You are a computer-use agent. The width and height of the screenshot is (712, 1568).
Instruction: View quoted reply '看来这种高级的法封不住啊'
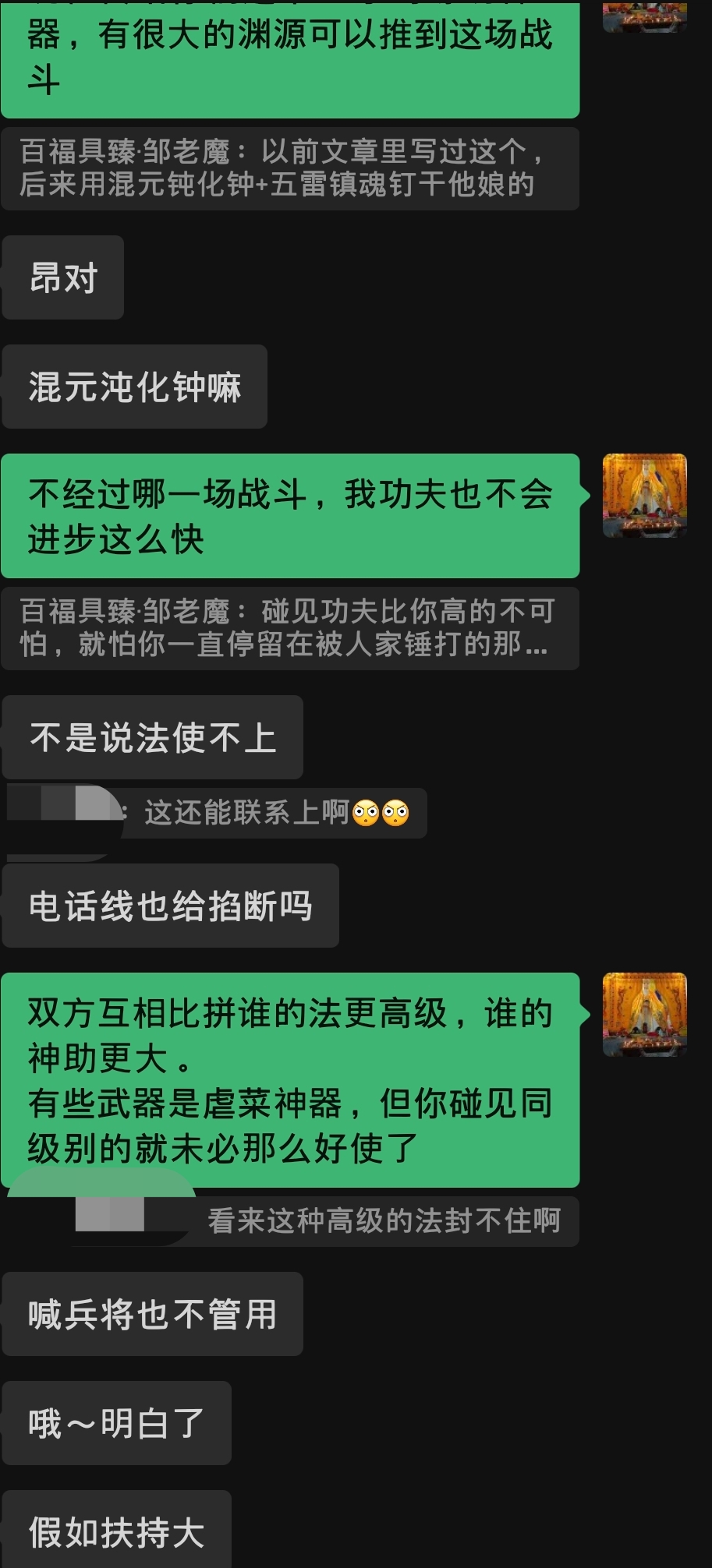[384, 1220]
